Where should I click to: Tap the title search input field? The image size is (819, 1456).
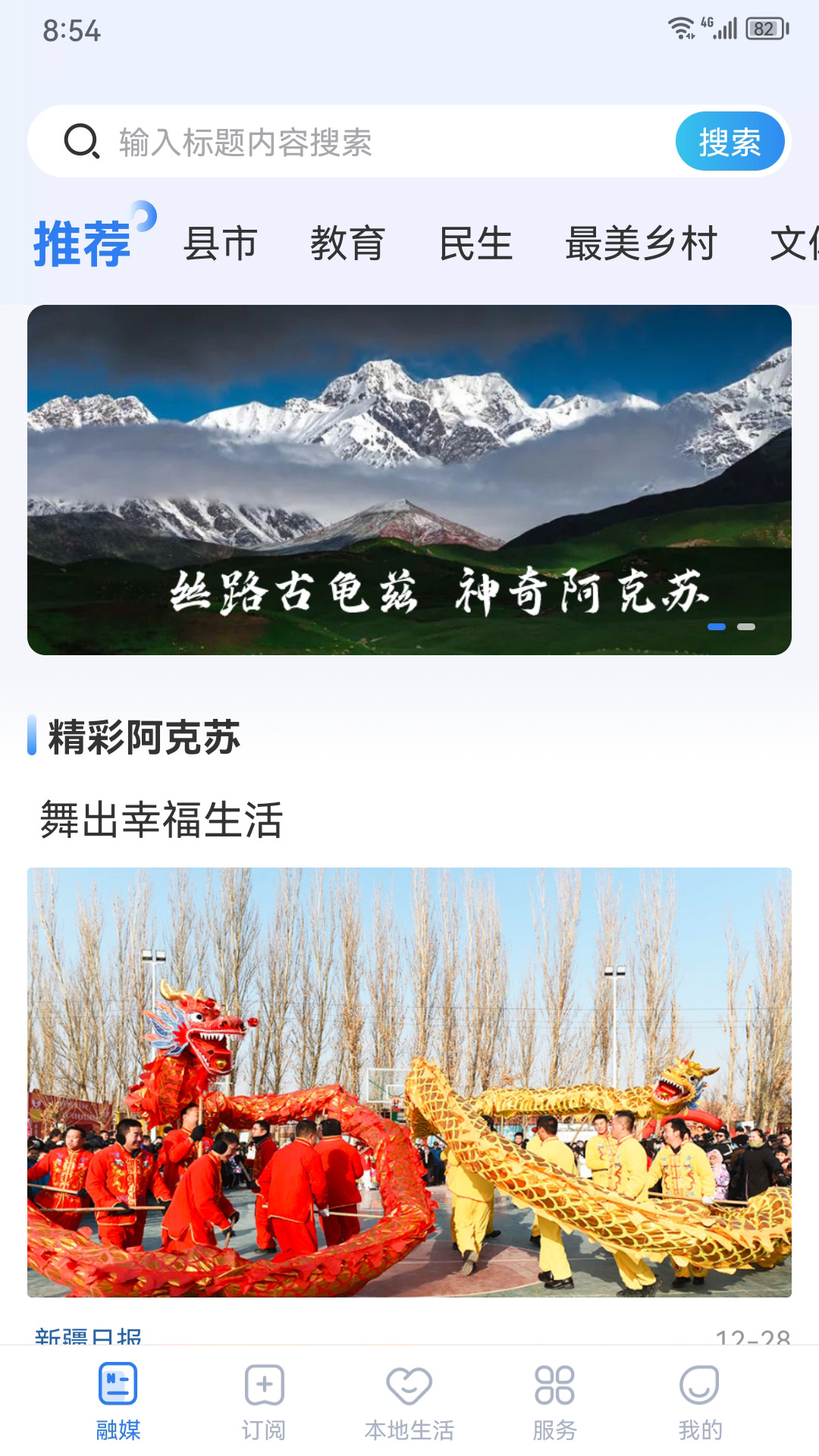click(x=379, y=142)
